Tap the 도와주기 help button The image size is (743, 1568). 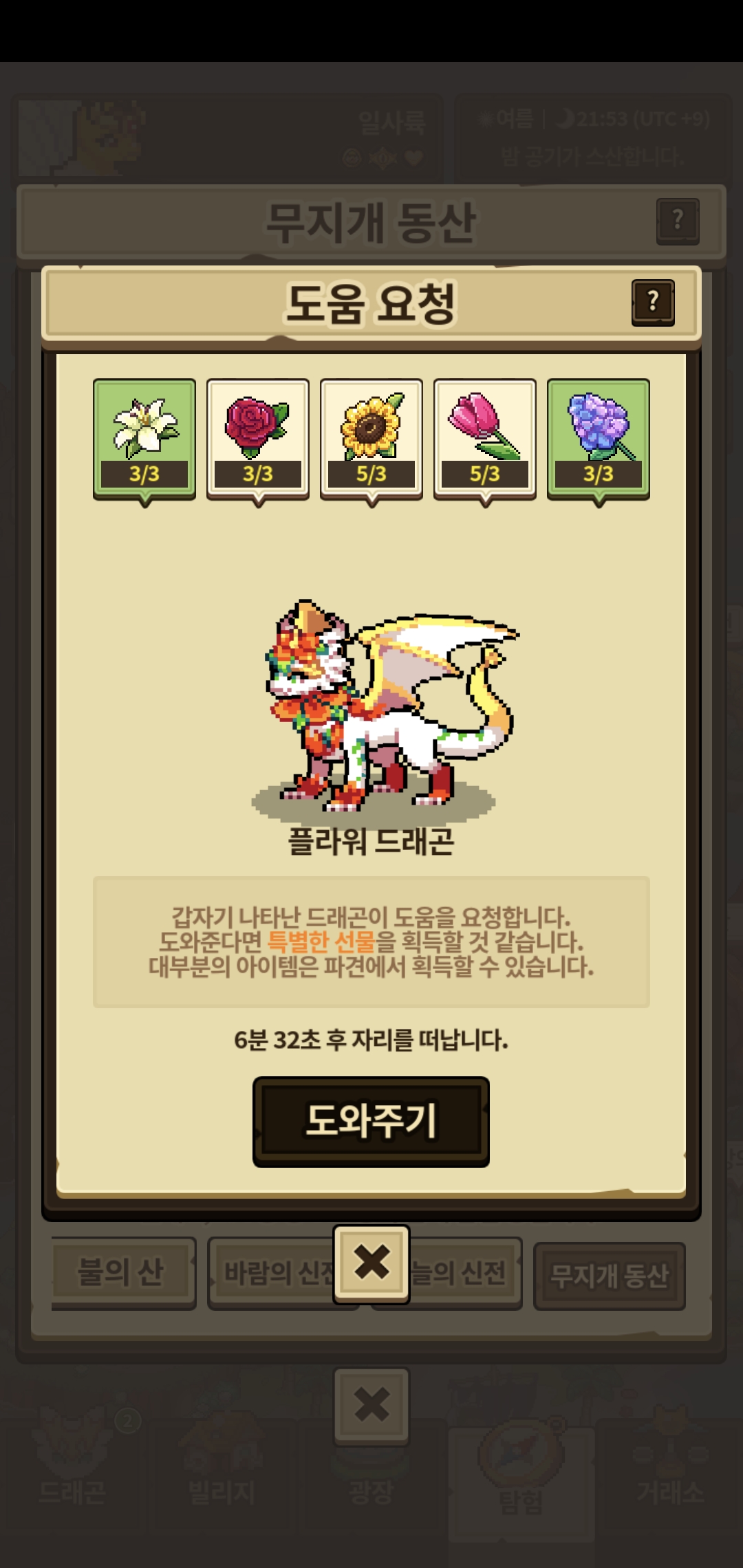click(x=371, y=1121)
